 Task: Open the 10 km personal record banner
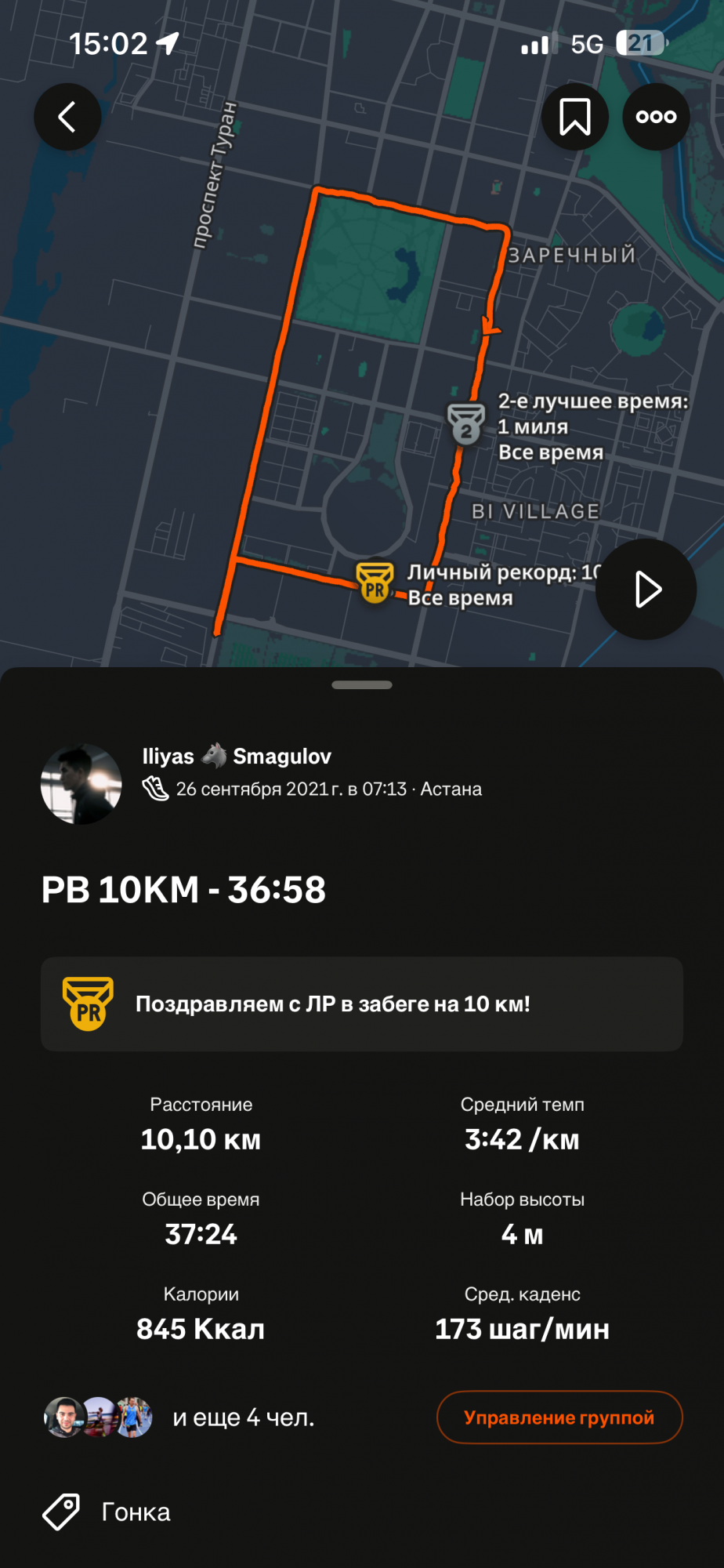pyautogui.click(x=362, y=1004)
